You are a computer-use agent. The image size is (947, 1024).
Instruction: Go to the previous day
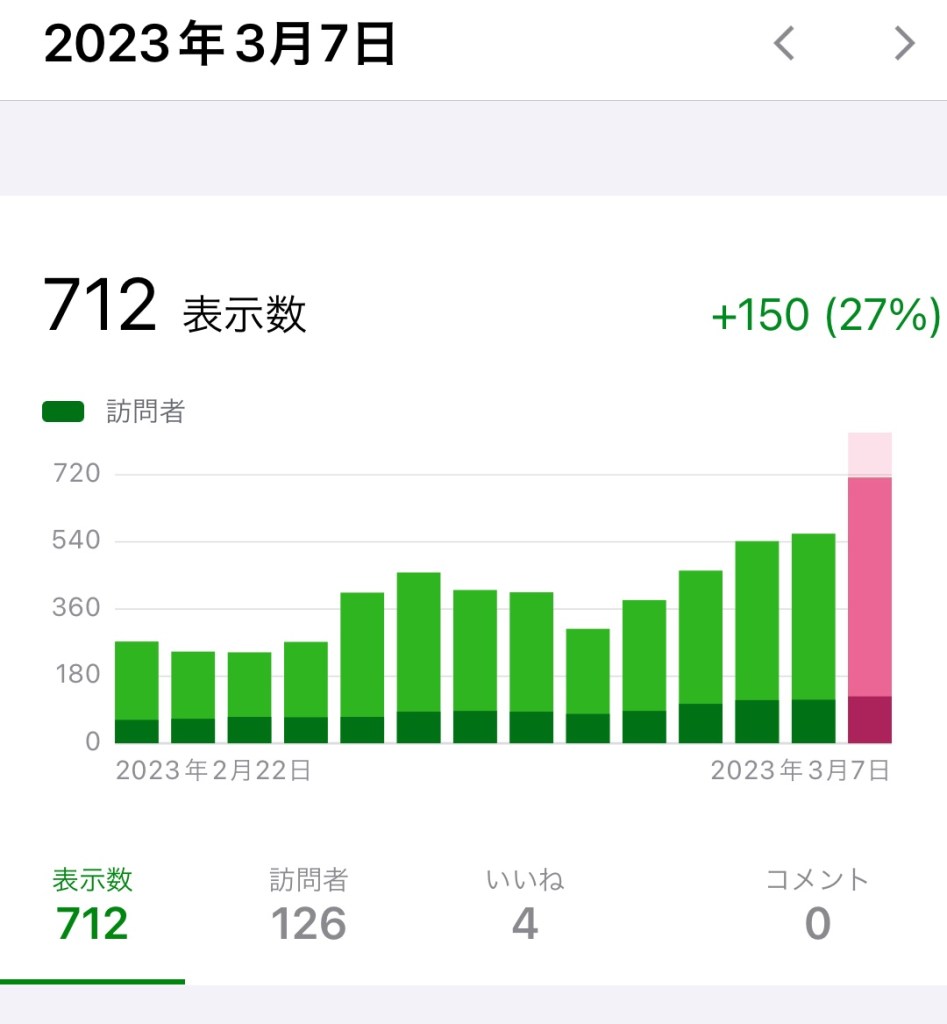[785, 44]
